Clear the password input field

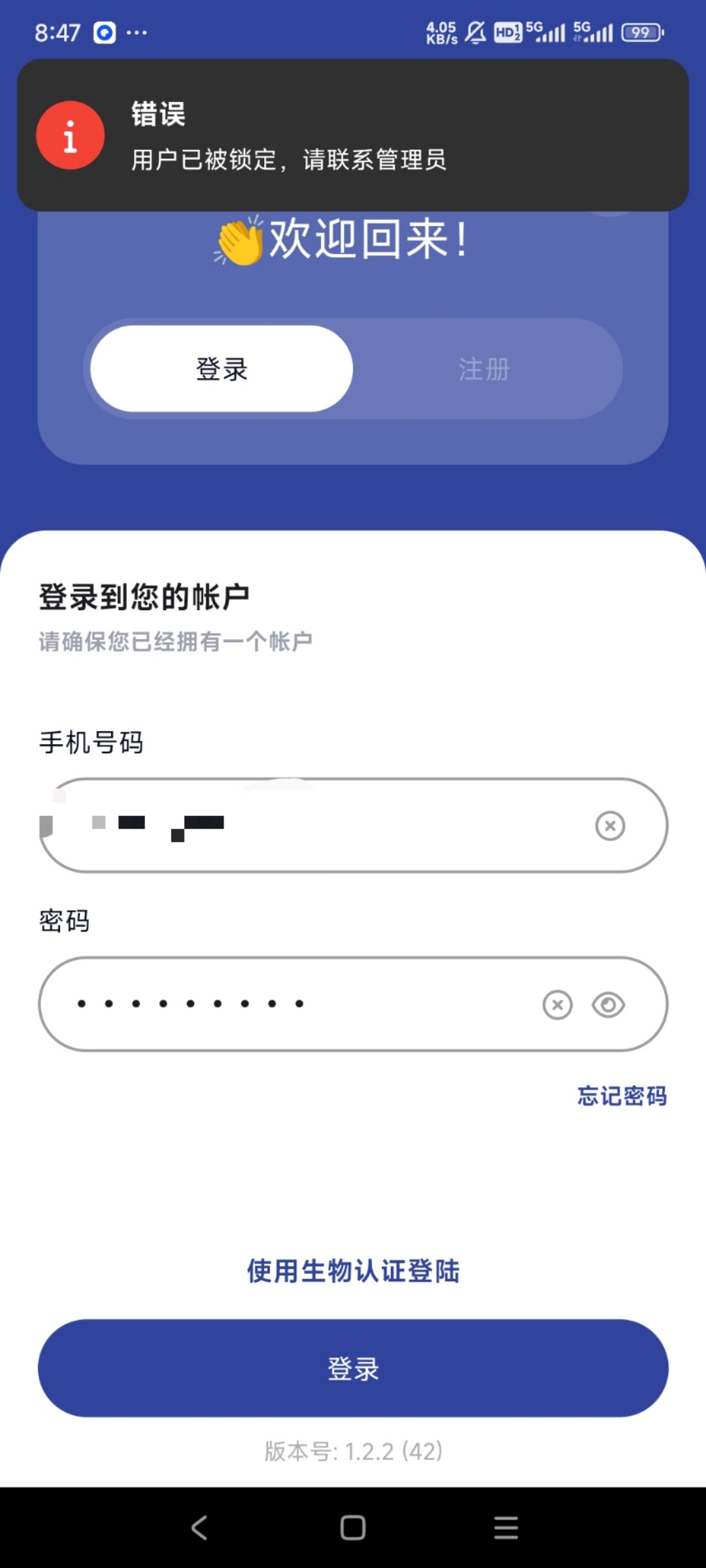556,1005
